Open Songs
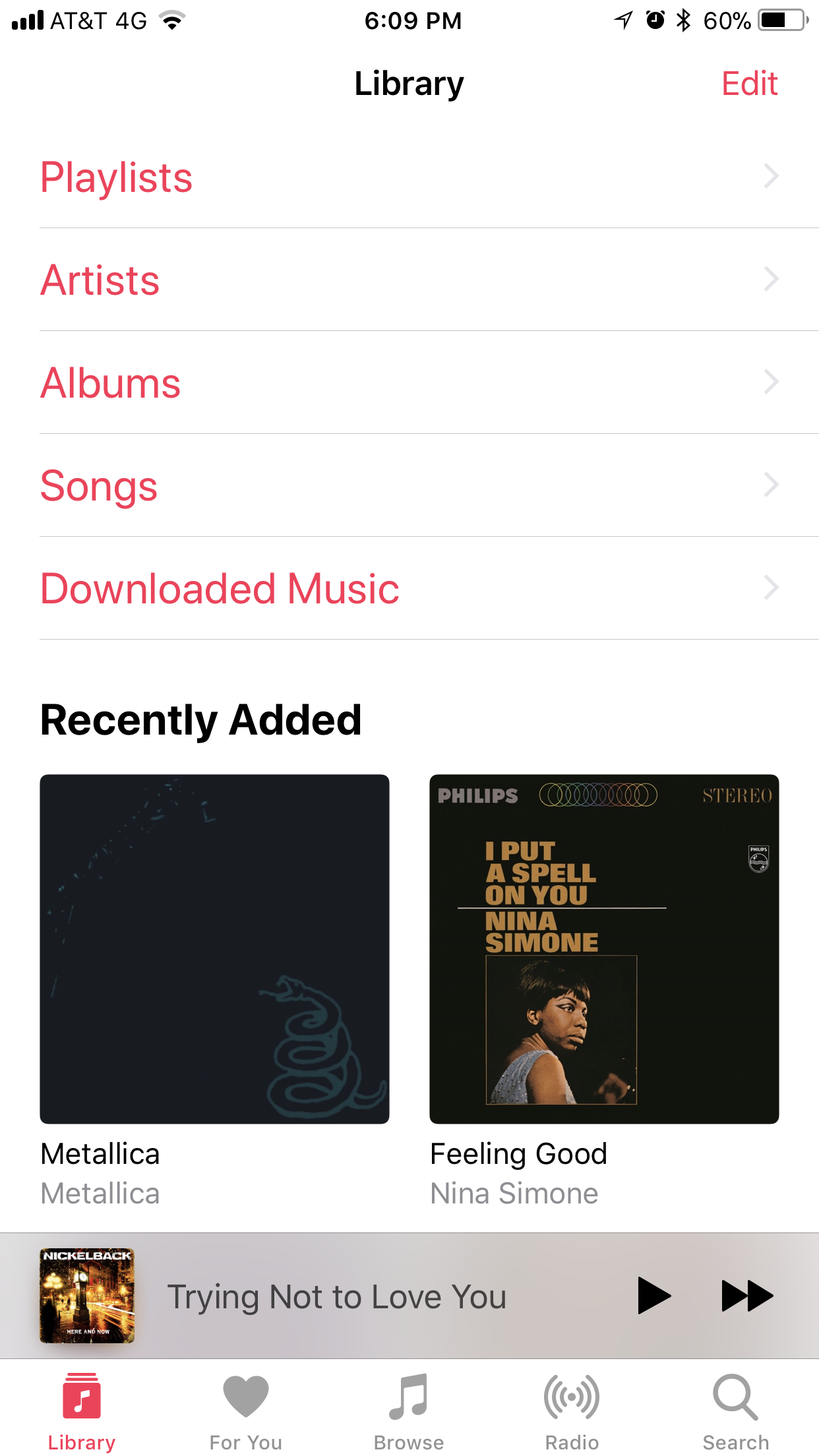 (x=409, y=485)
